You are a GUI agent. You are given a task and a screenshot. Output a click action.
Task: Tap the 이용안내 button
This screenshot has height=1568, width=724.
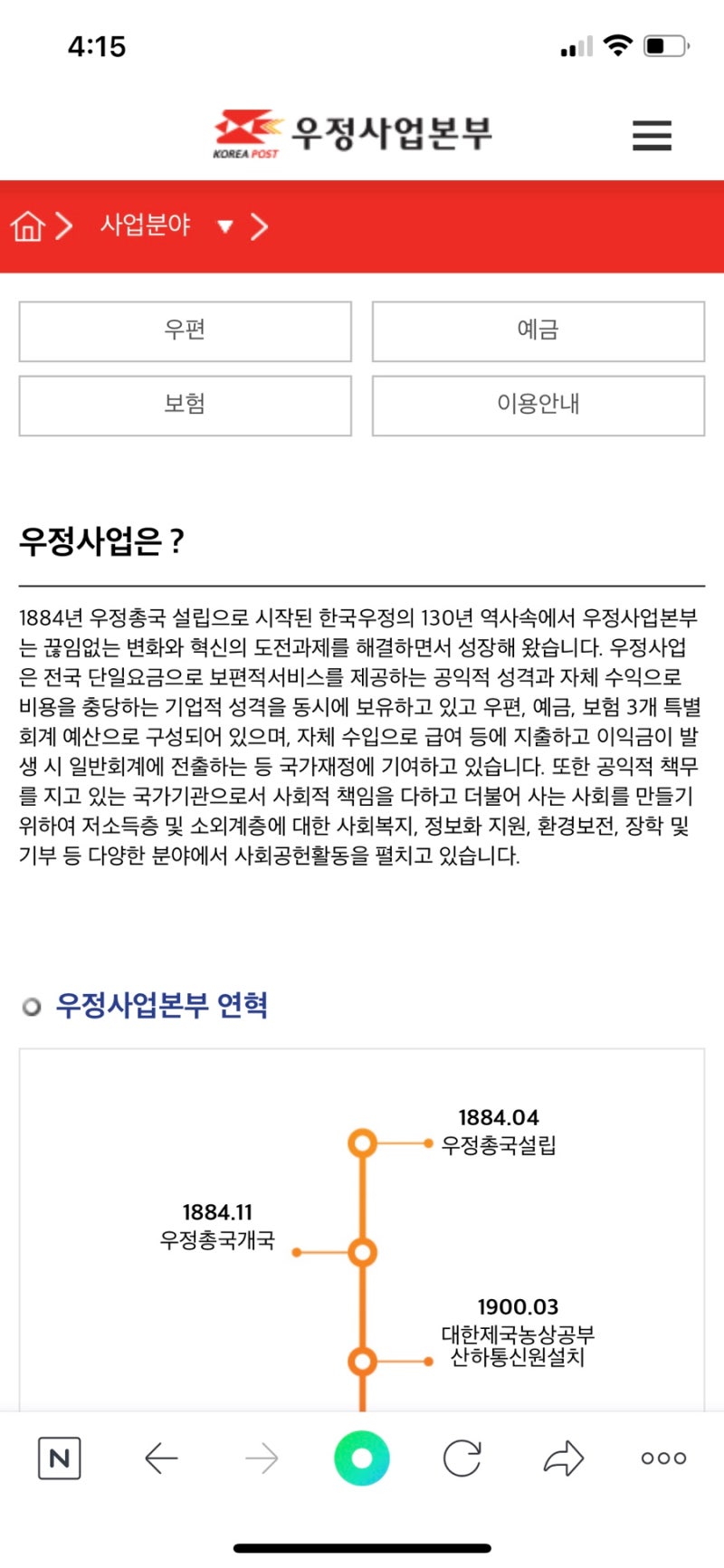538,406
